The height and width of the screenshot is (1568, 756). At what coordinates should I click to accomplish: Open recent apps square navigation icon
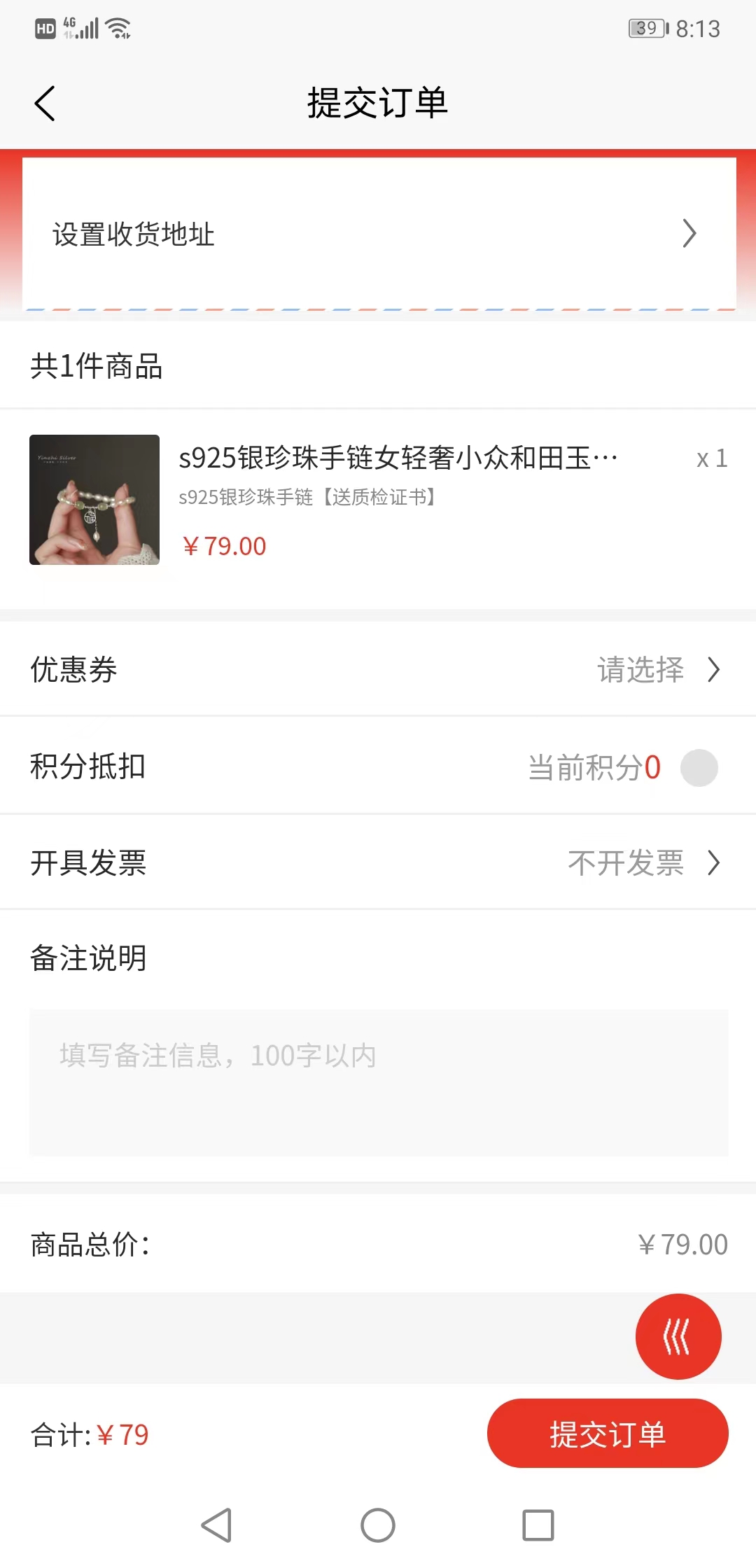pos(537,1526)
